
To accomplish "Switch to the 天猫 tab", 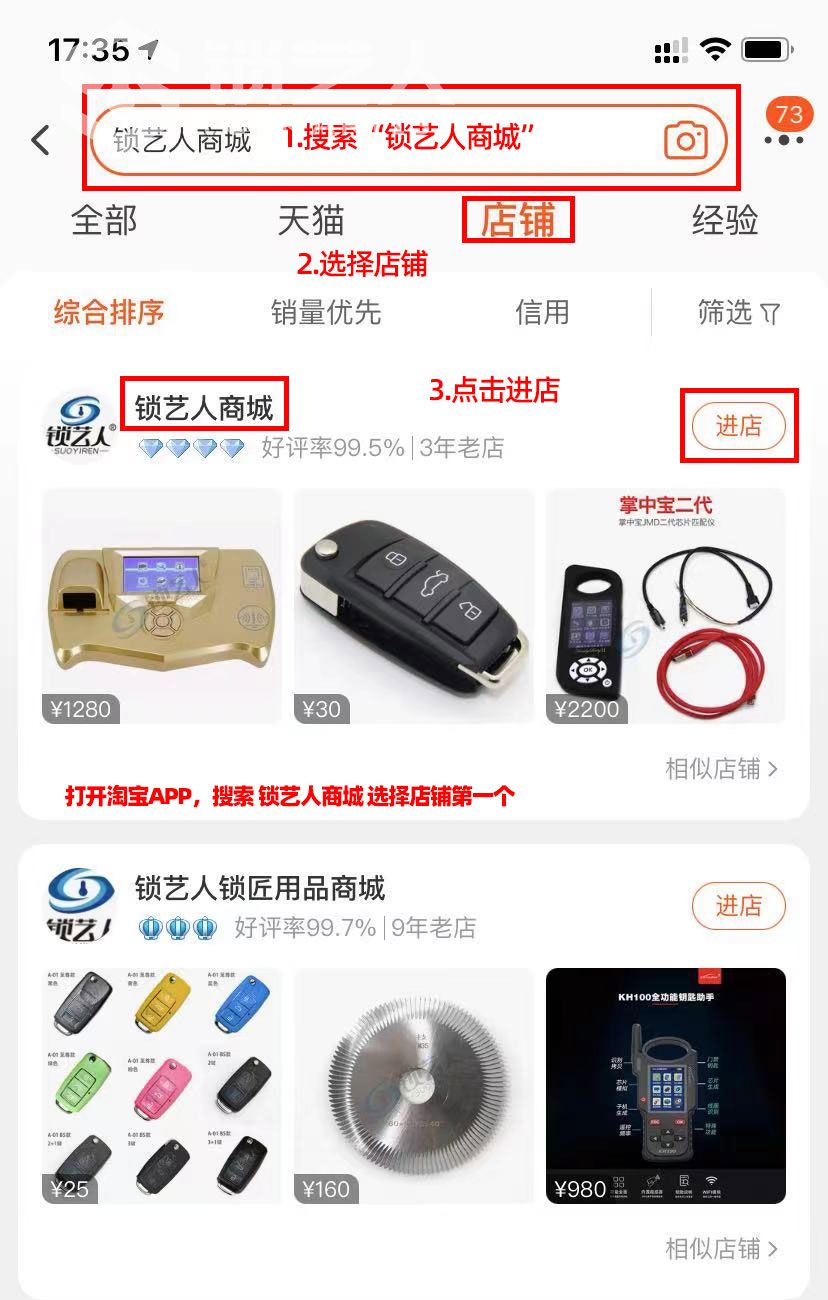I will (311, 220).
